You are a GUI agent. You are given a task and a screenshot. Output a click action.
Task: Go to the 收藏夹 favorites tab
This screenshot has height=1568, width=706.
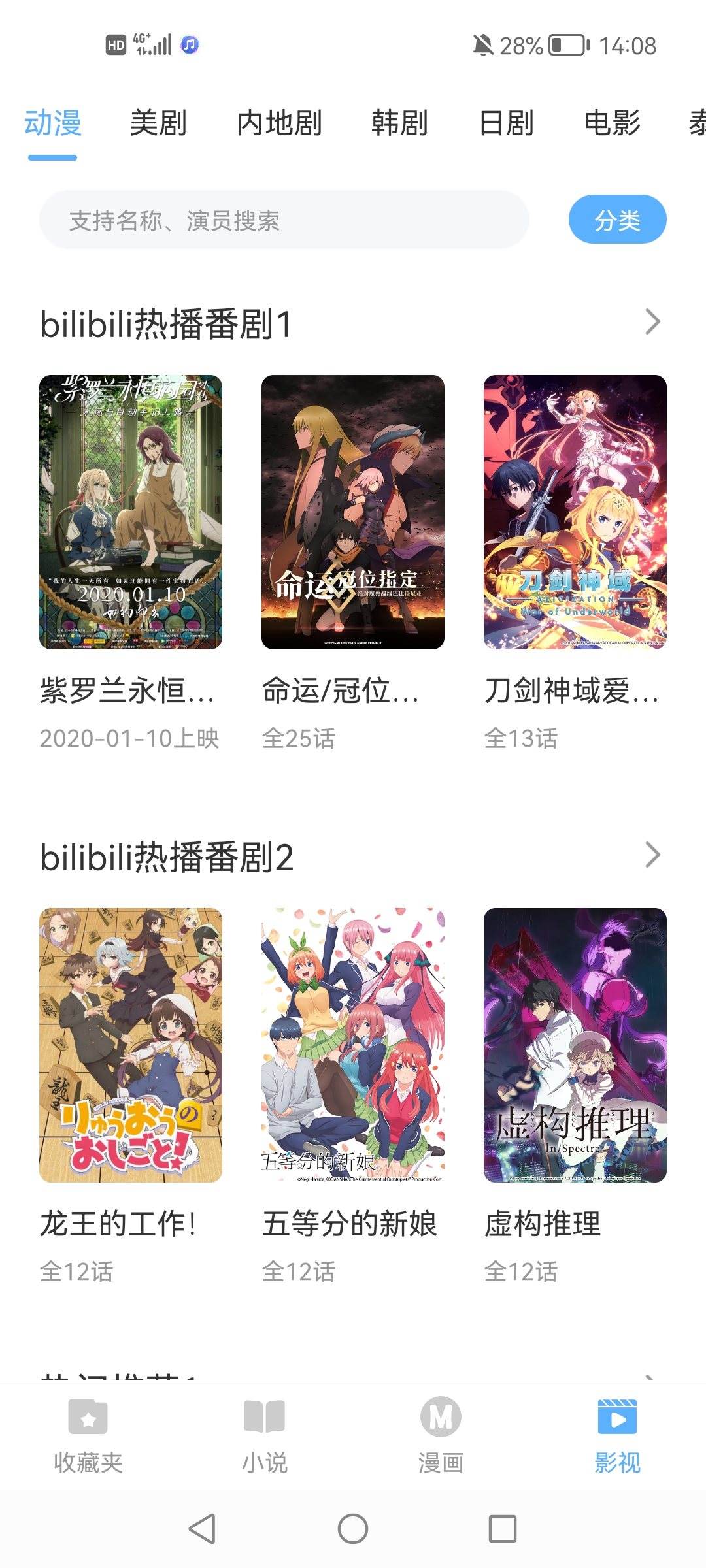click(x=88, y=1435)
